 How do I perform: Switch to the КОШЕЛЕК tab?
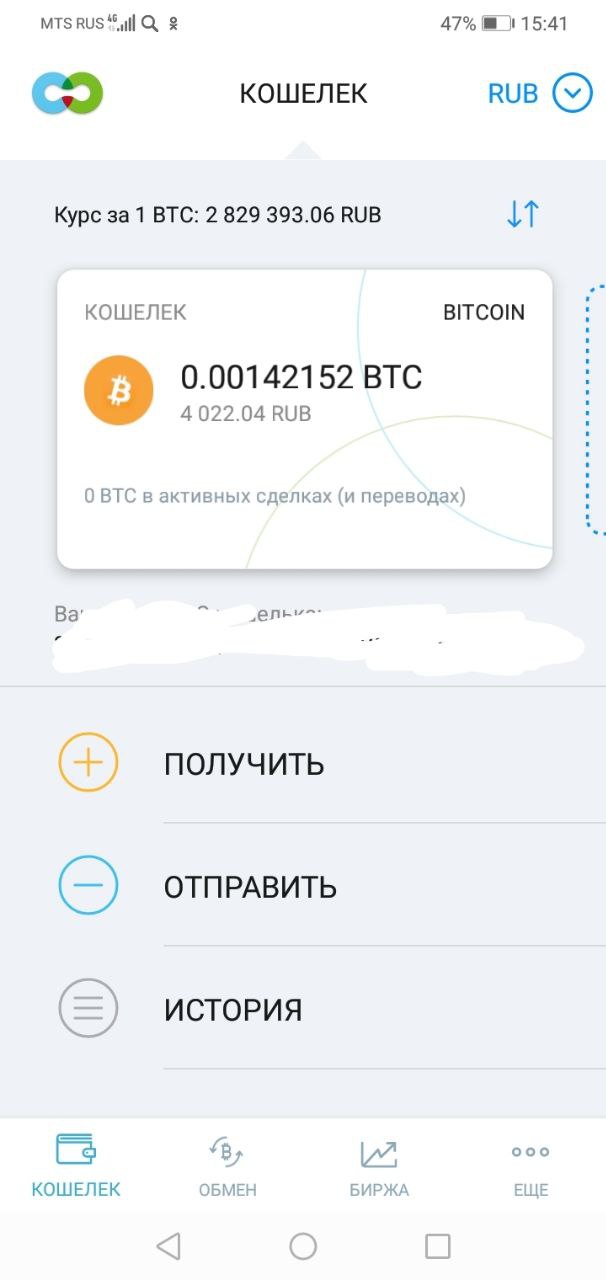(76, 1166)
